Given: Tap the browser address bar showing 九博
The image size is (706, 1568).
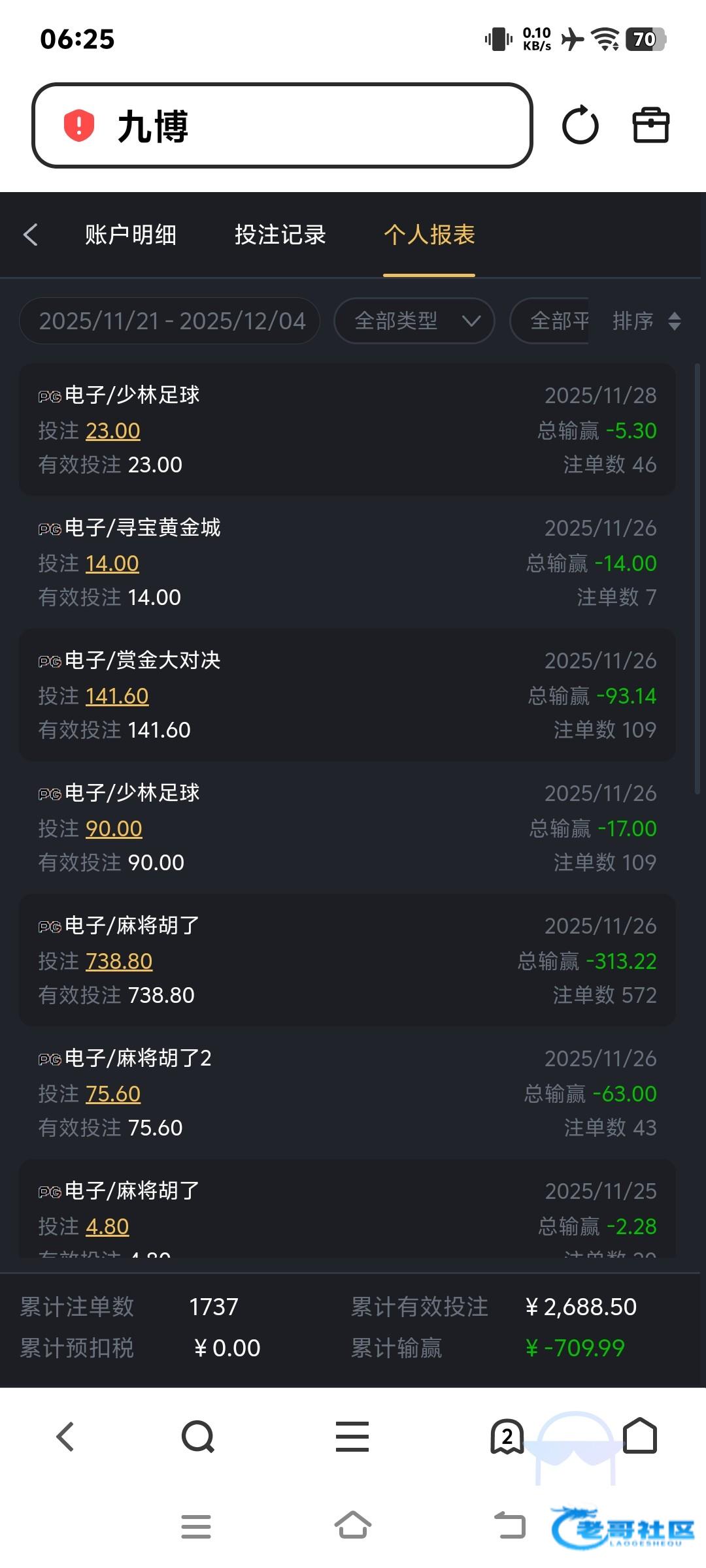Looking at the screenshot, I should [x=281, y=125].
